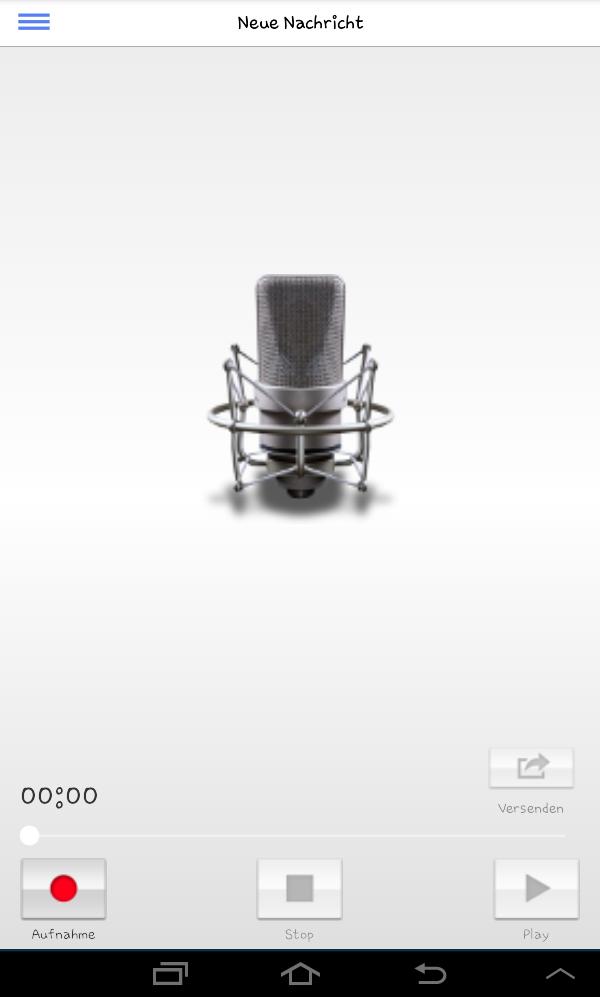
Task: Return to the system home screen
Action: pyautogui.click(x=300, y=973)
